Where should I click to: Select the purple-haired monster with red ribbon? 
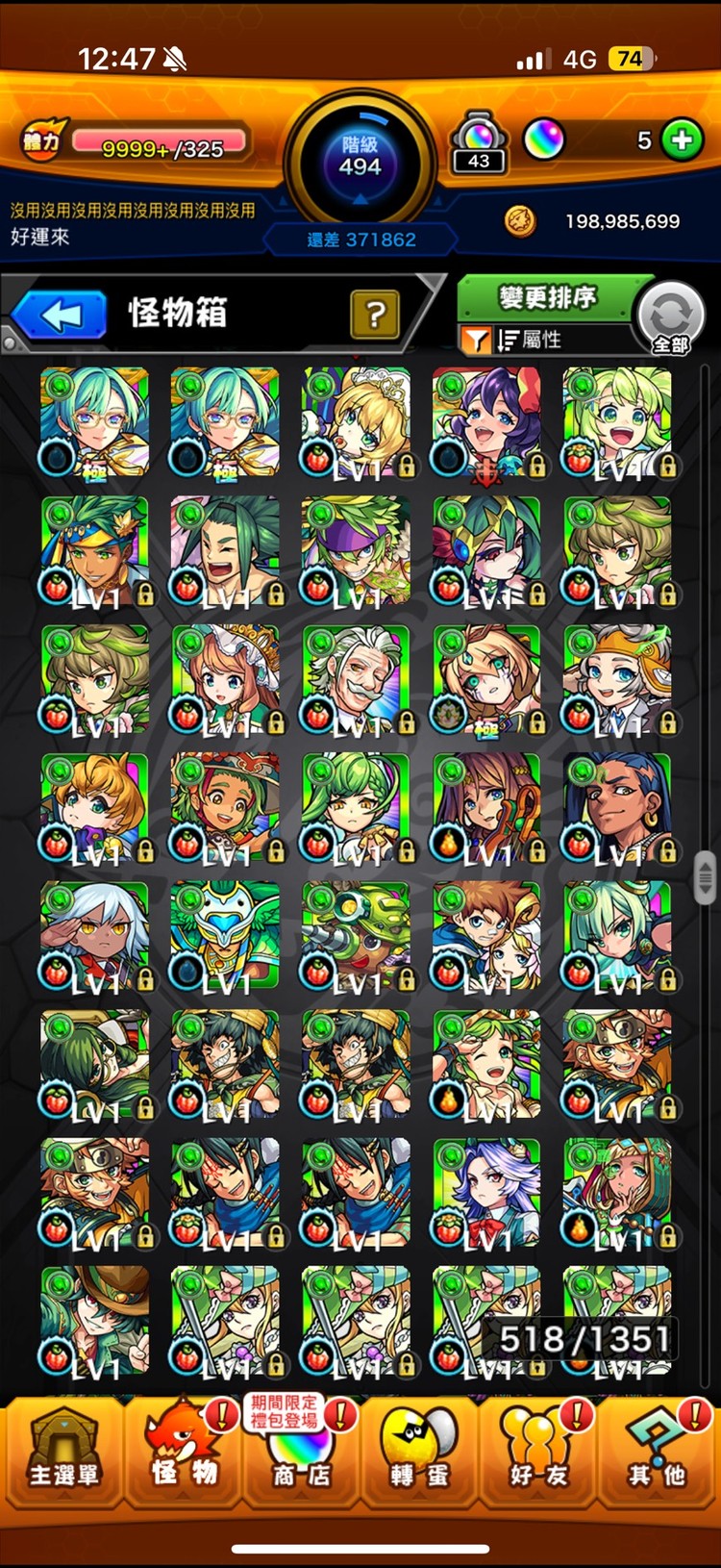(x=486, y=1193)
